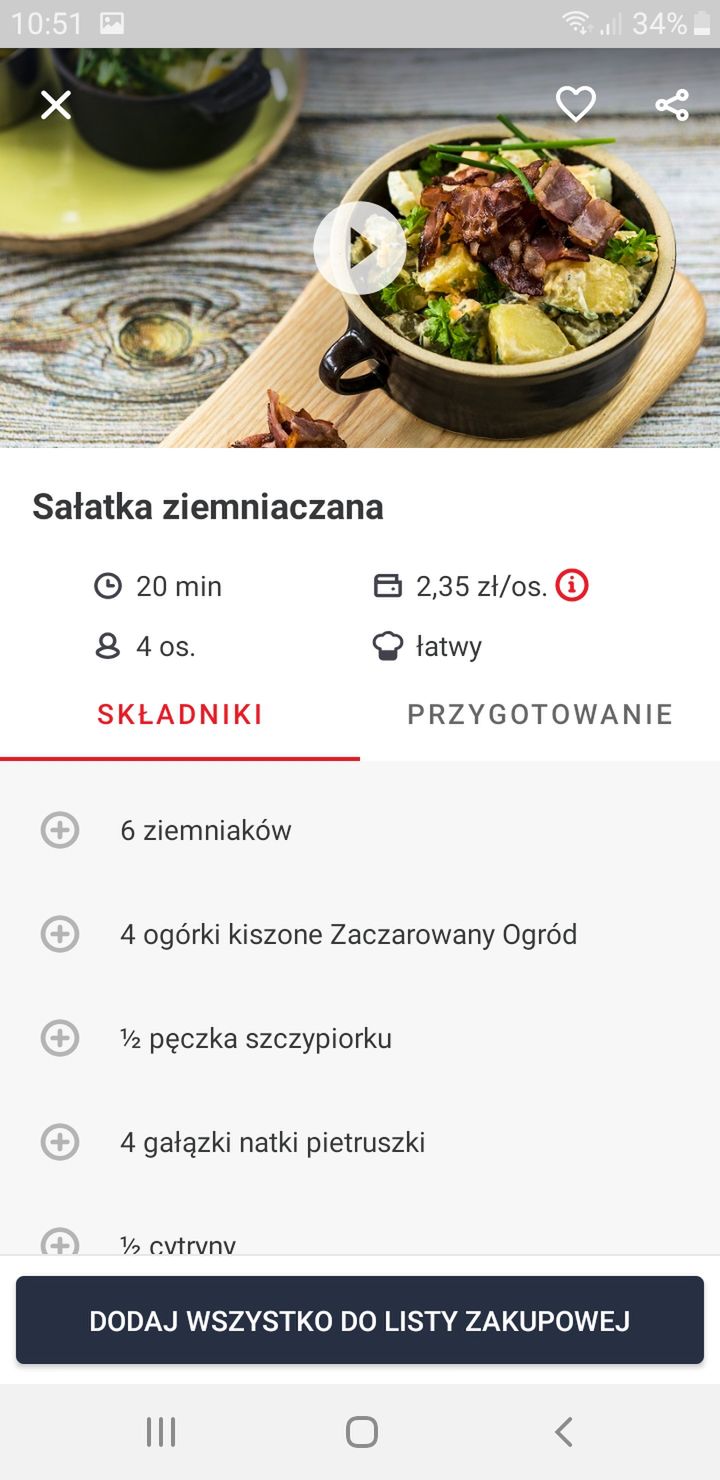Screen dimensions: 720x1480
Task: Close the recipe screen
Action: point(56,105)
